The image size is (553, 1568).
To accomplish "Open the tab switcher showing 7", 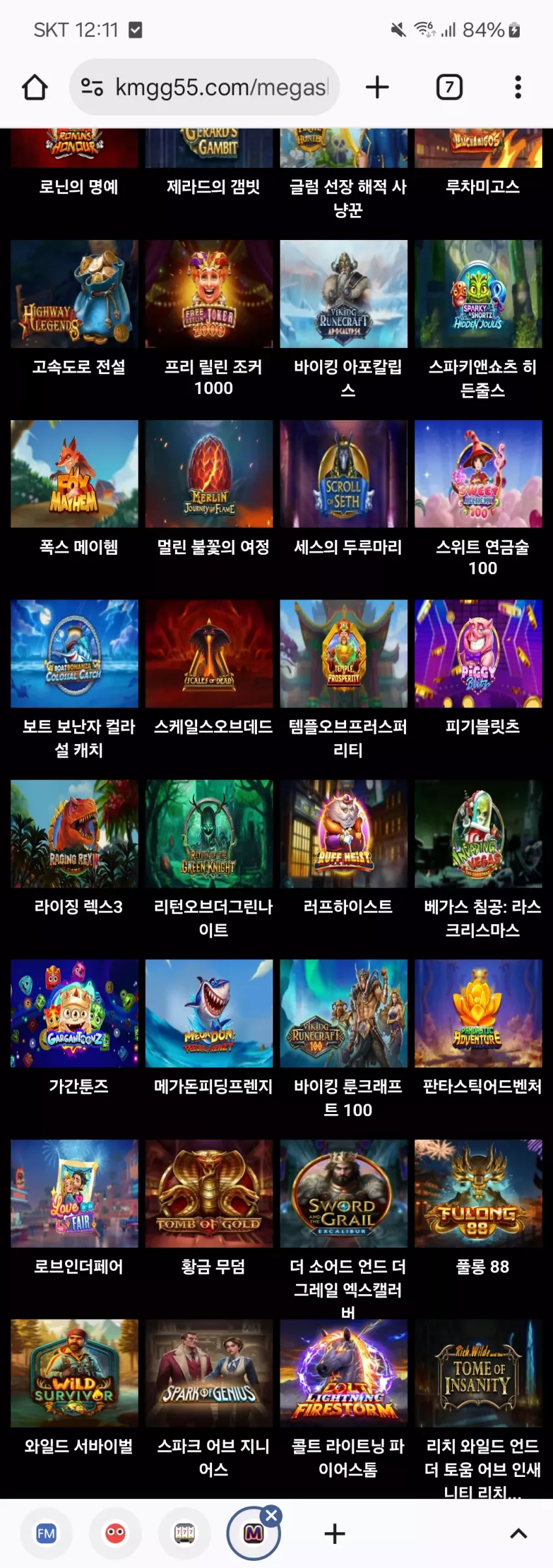I will coord(449,87).
